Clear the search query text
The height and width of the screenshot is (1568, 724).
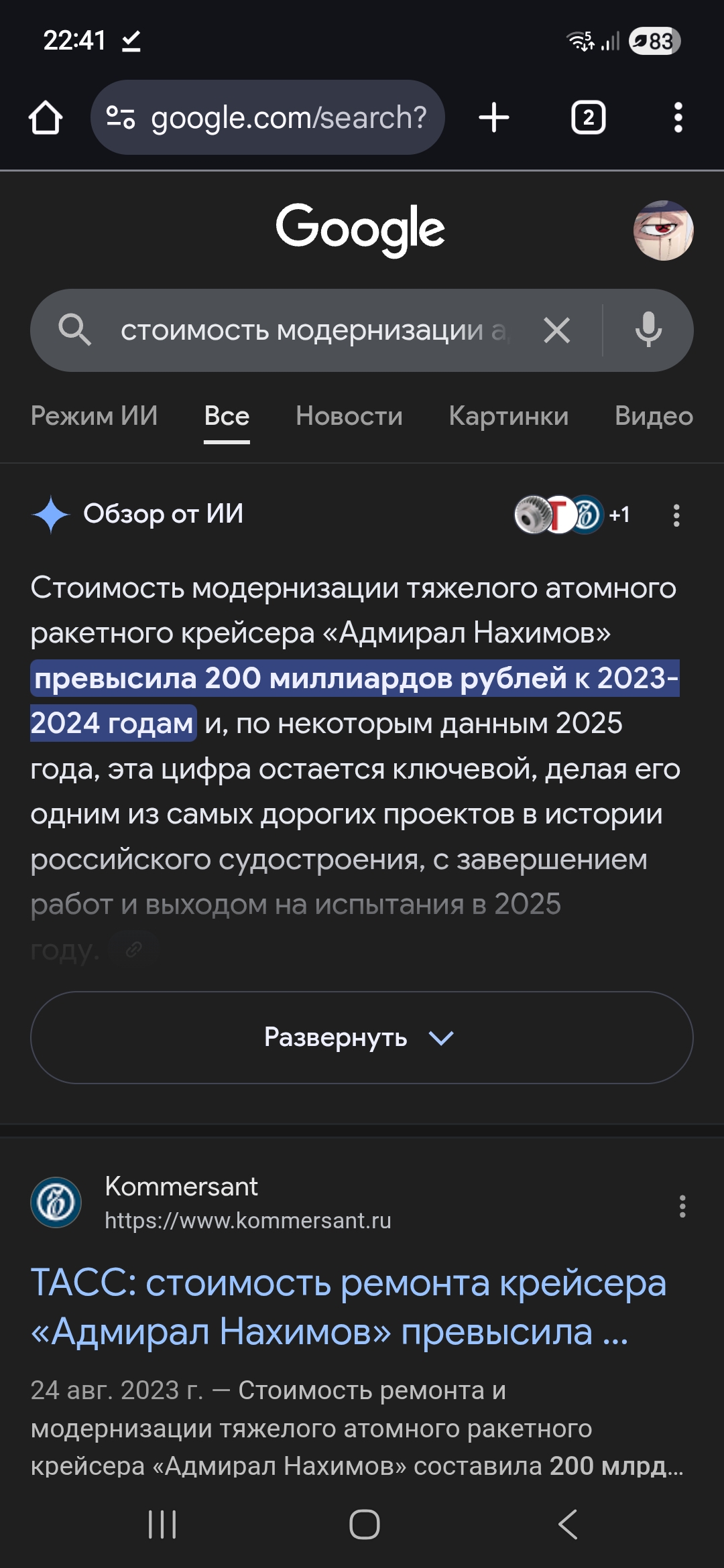(556, 330)
